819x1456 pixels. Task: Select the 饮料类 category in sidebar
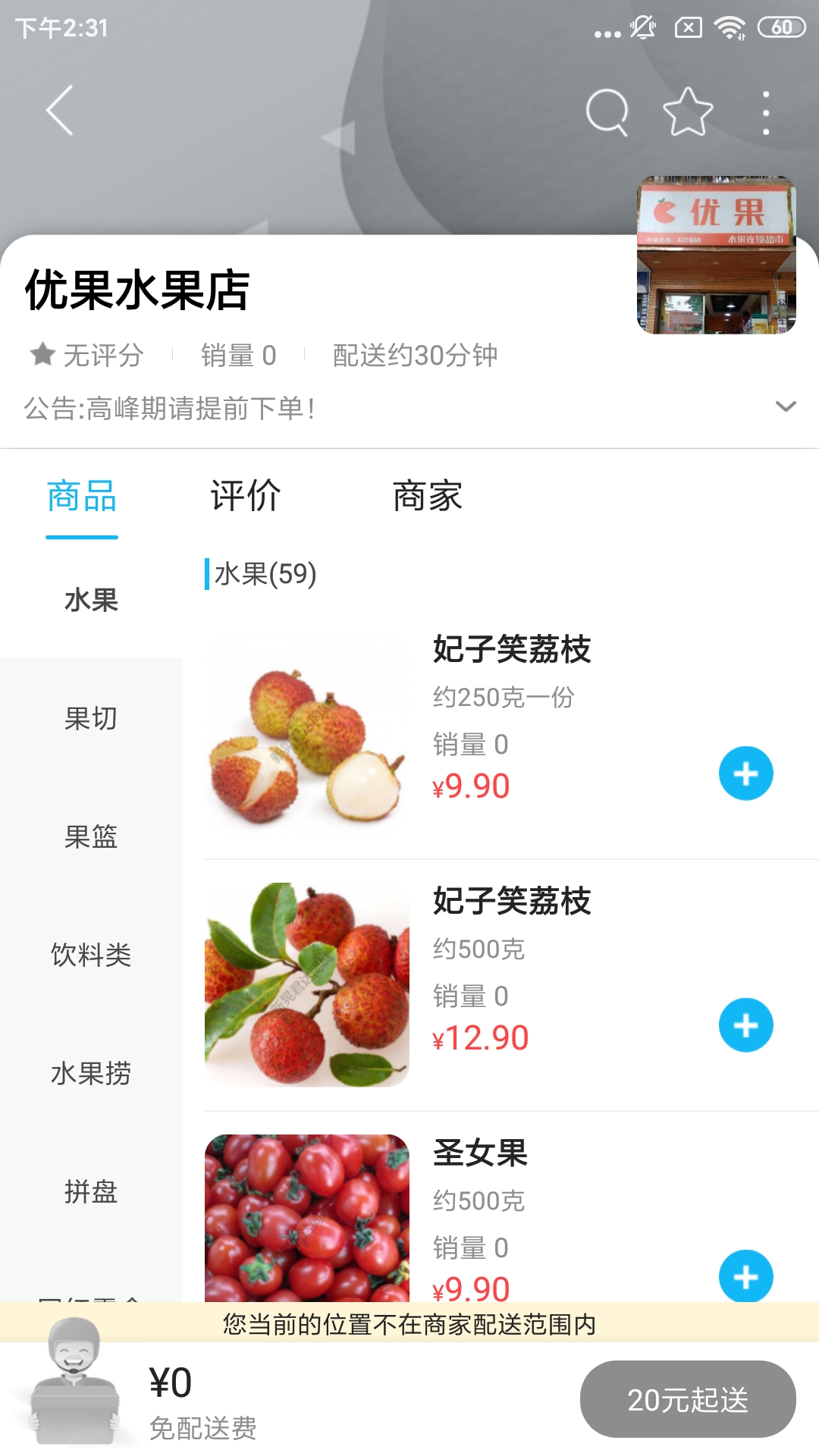(x=91, y=955)
